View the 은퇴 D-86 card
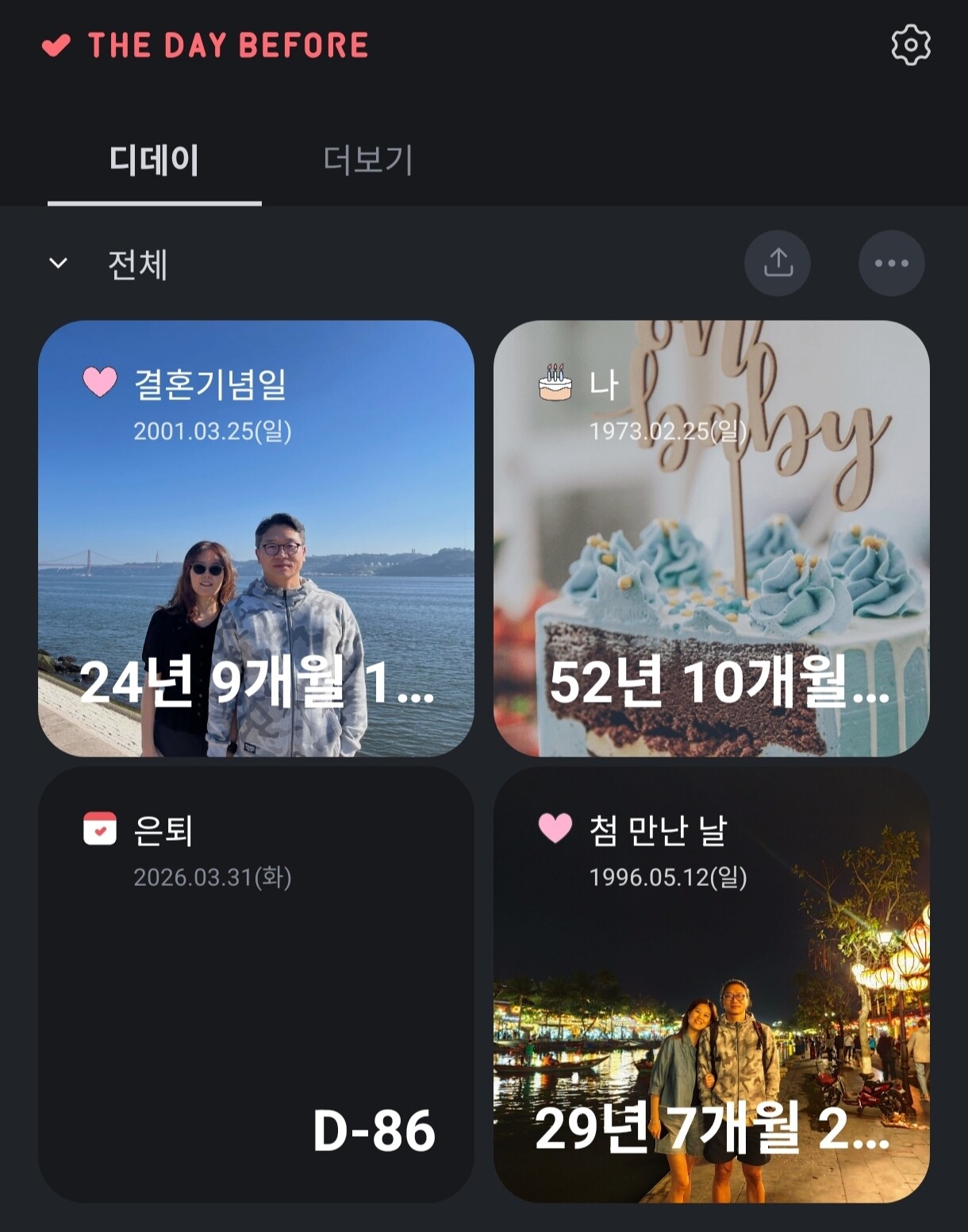968x1232 pixels. pos(255,984)
